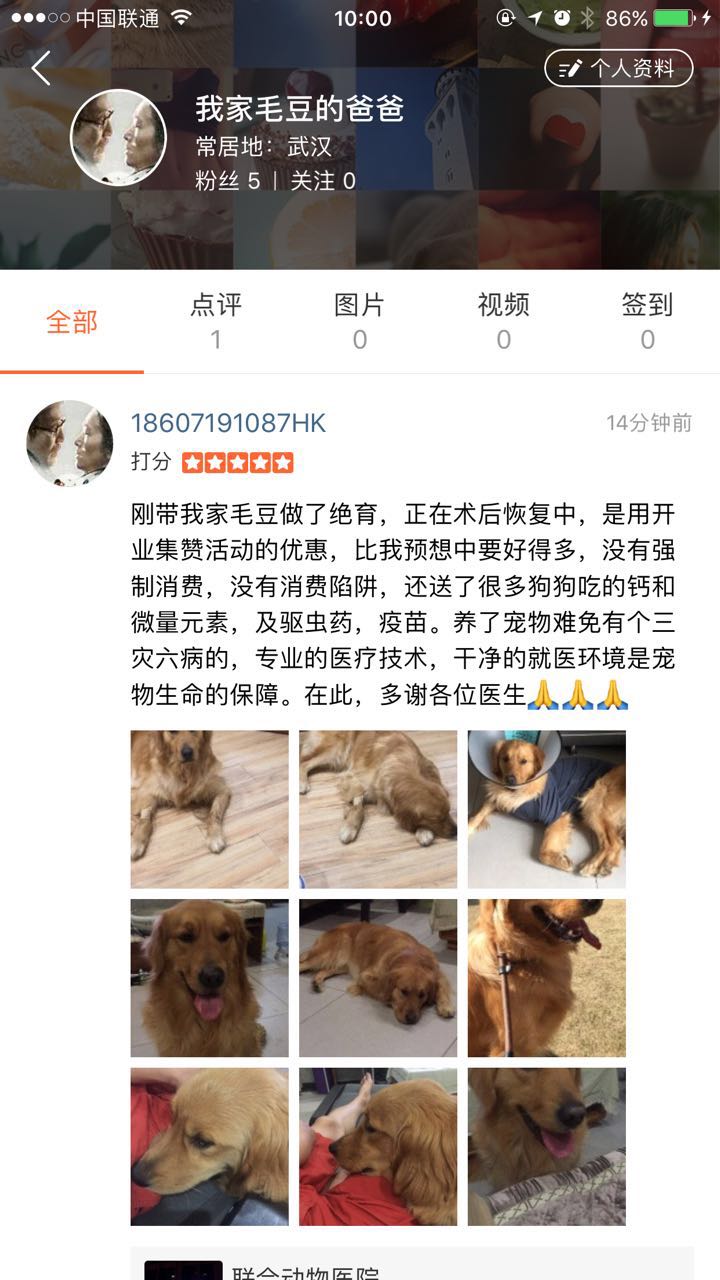Open the photo of the dog with a leash outdoors
720x1280 pixels.
(546, 977)
